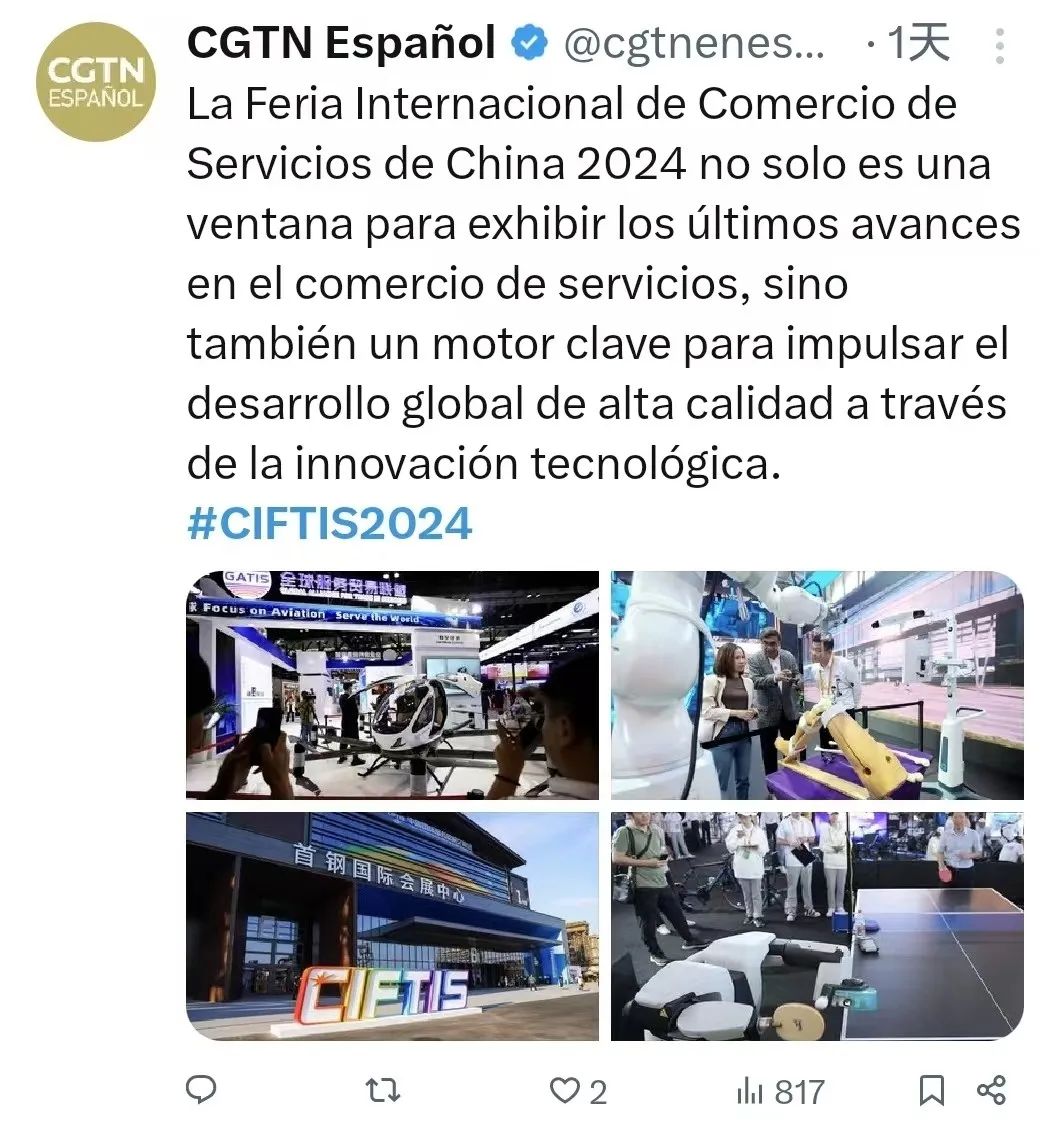Bookmark this CGTN Español tweet
Screen dimensions: 1060x1137
931,1090
